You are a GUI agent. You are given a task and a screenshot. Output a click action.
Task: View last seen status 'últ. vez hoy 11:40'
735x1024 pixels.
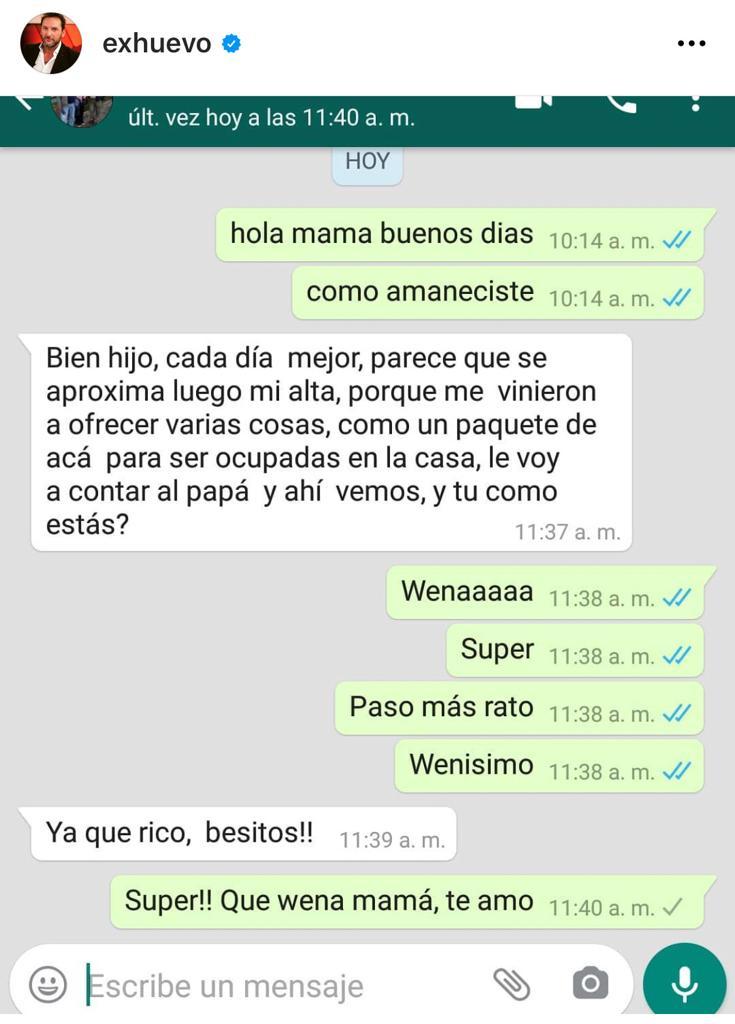coord(270,117)
